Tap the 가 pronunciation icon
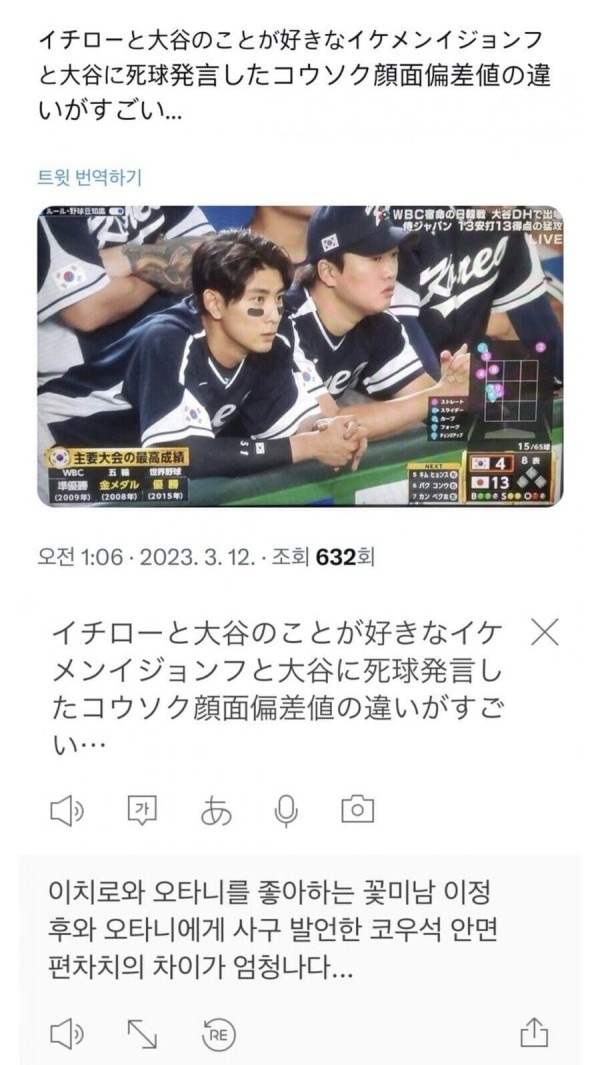Viewport: 600px width, 1065px height. tap(141, 810)
